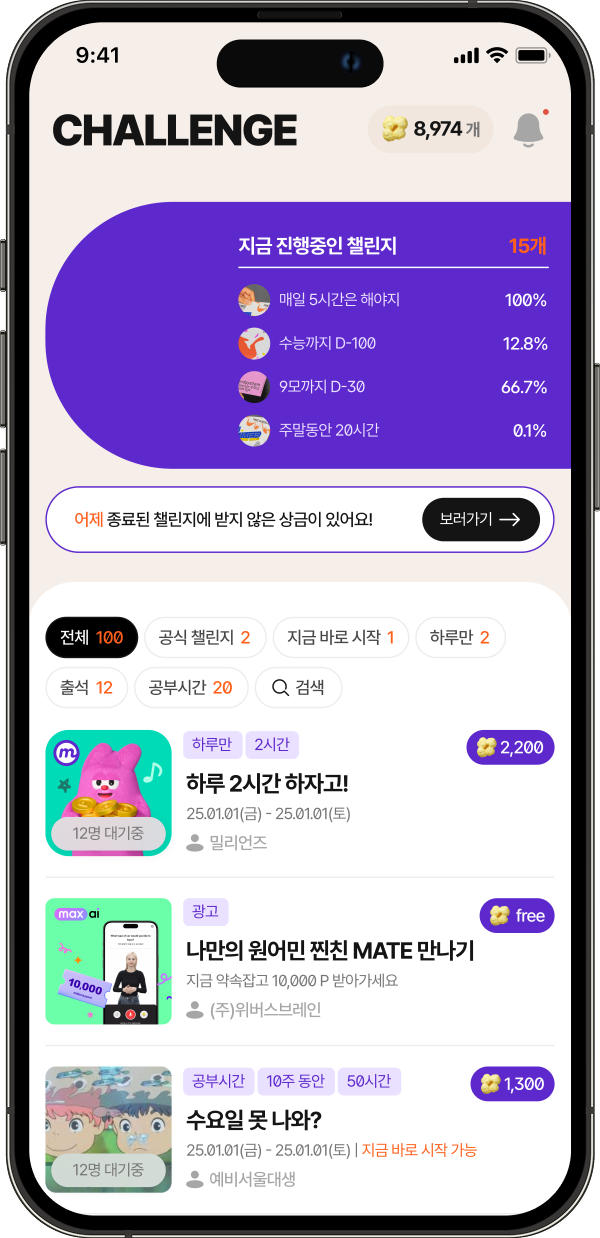Open the 8,974 popcorn points balance

[431, 129]
